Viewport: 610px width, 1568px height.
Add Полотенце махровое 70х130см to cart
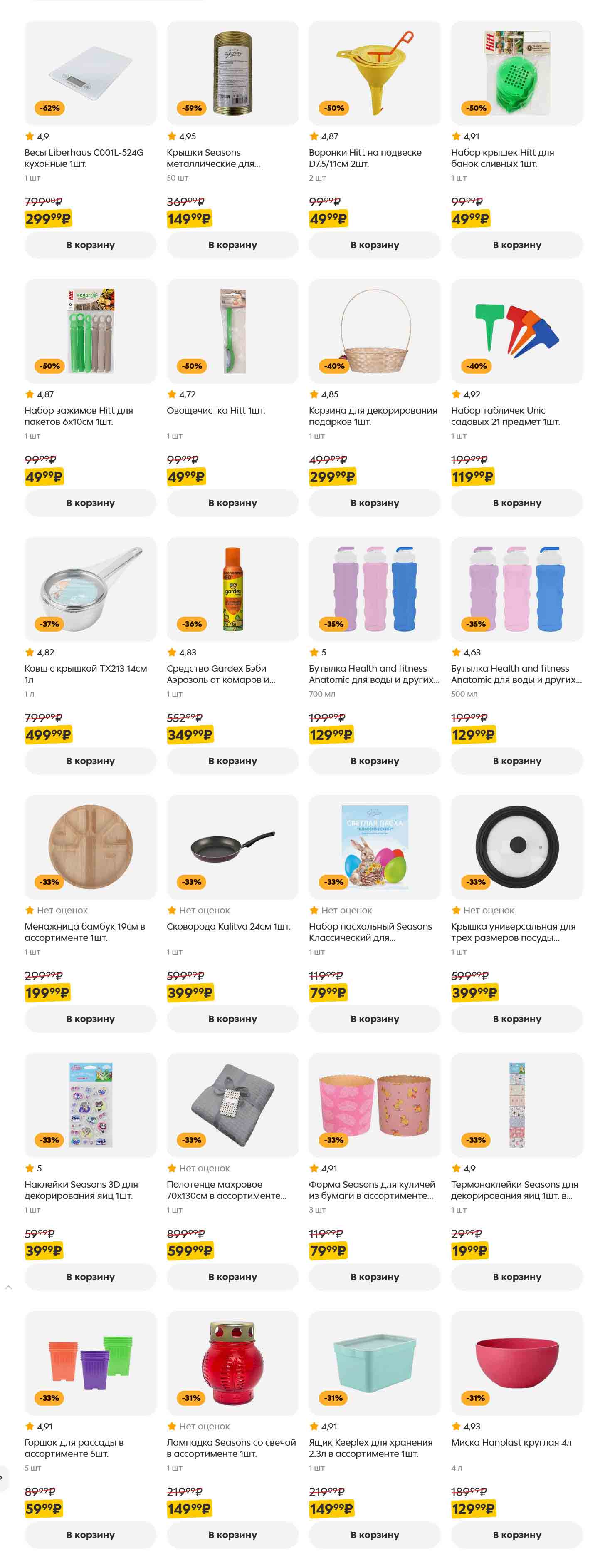pos(232,1277)
